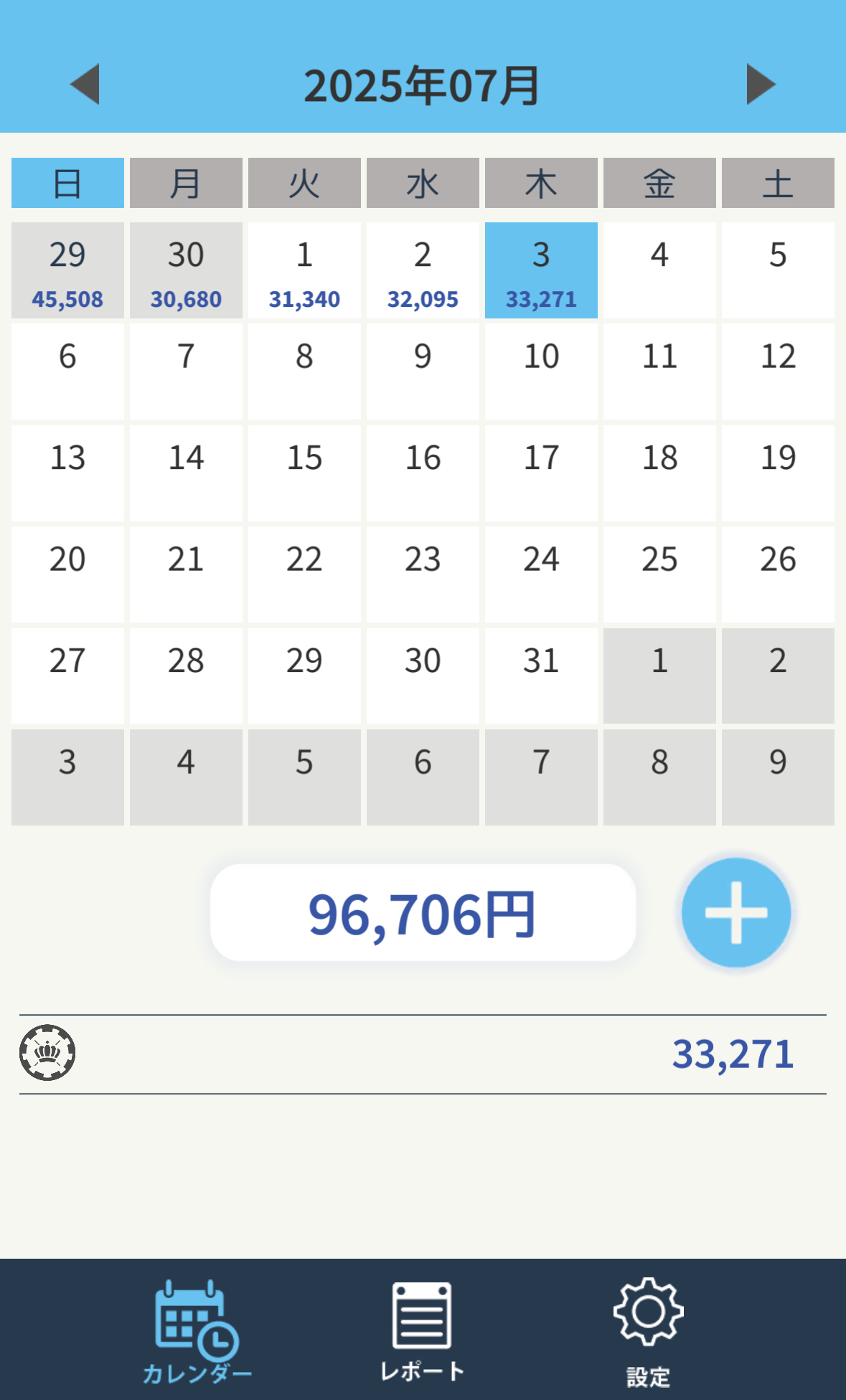The width and height of the screenshot is (846, 1400).
Task: Select July 15 on the calendar
Action: 304,473
